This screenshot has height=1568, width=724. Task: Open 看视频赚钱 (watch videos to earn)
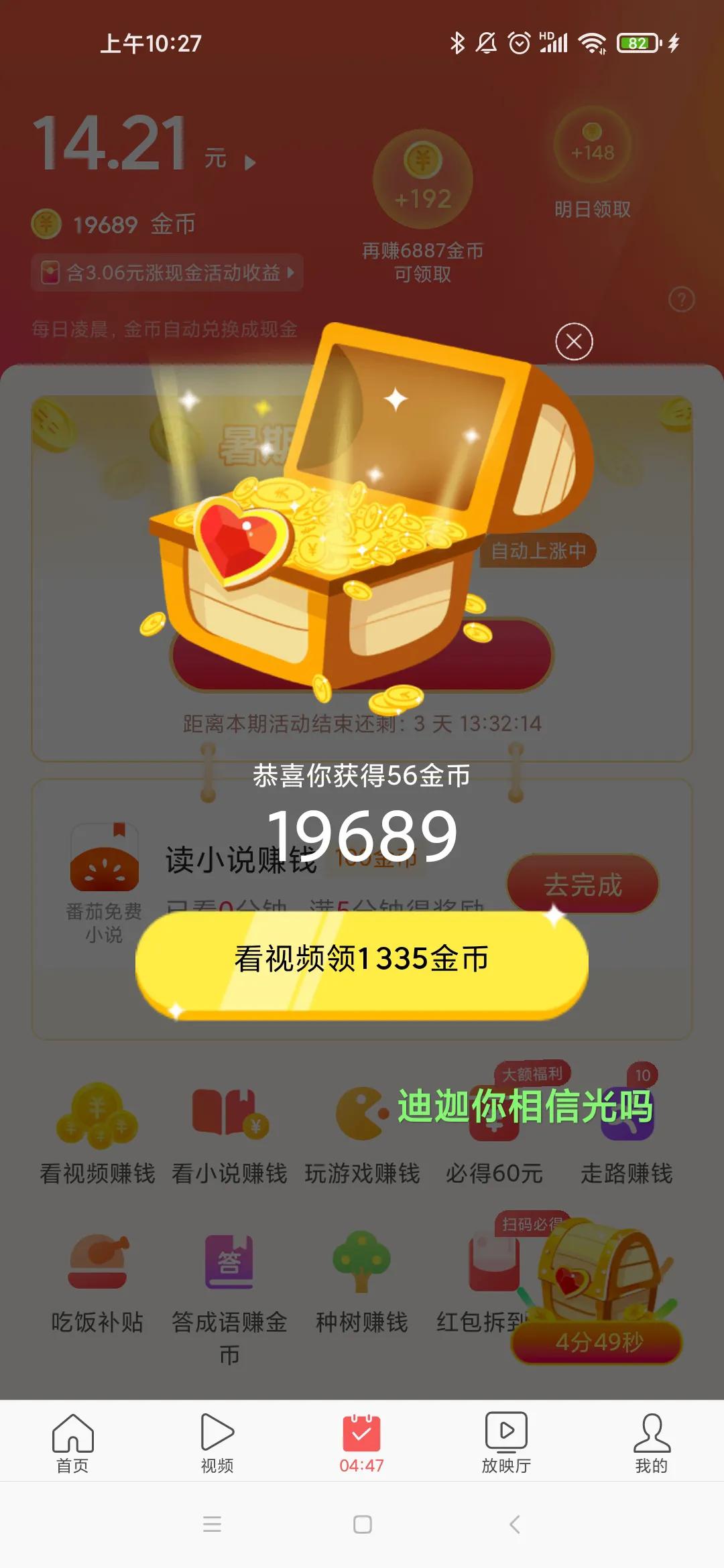tap(94, 1132)
